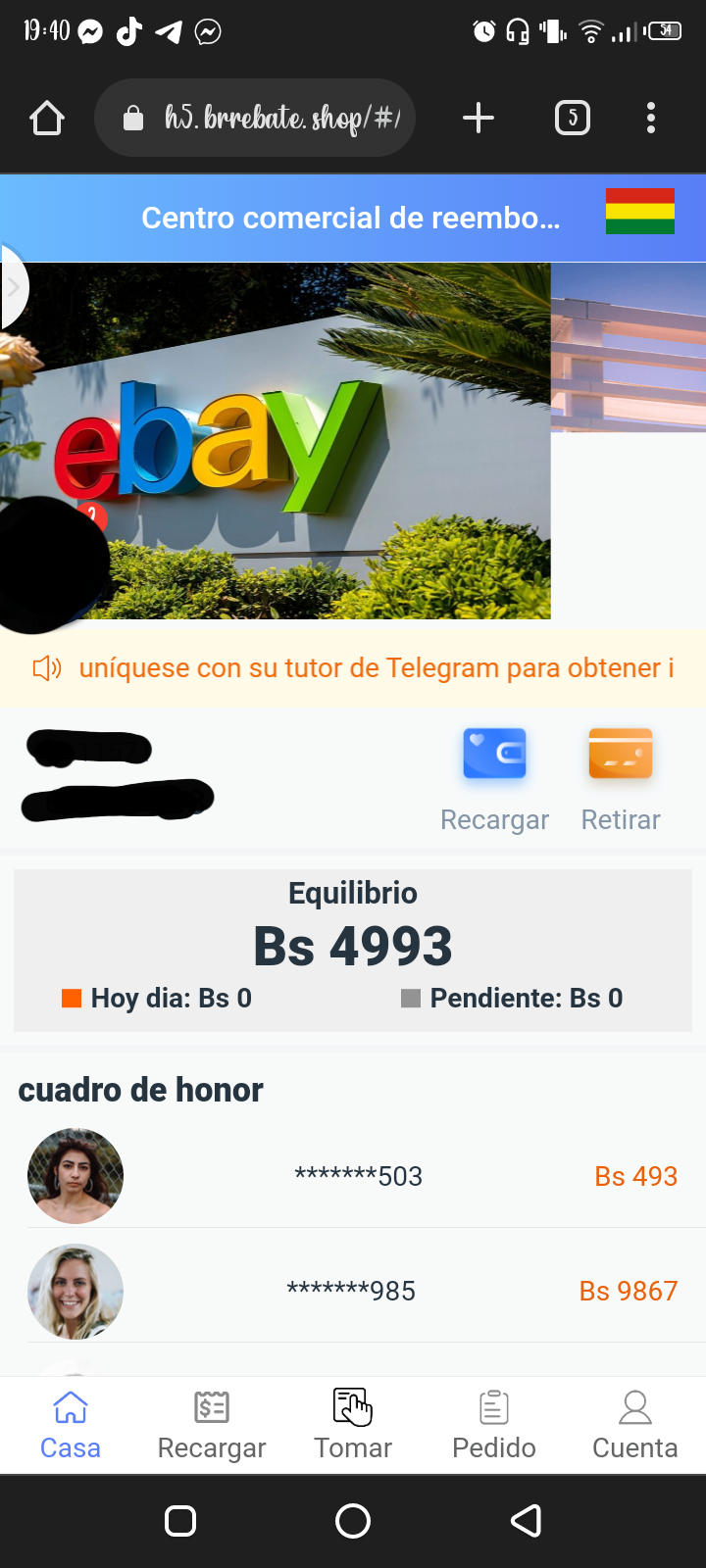Tap the system back button
Image resolution: width=706 pixels, height=1568 pixels.
pyautogui.click(x=527, y=1521)
